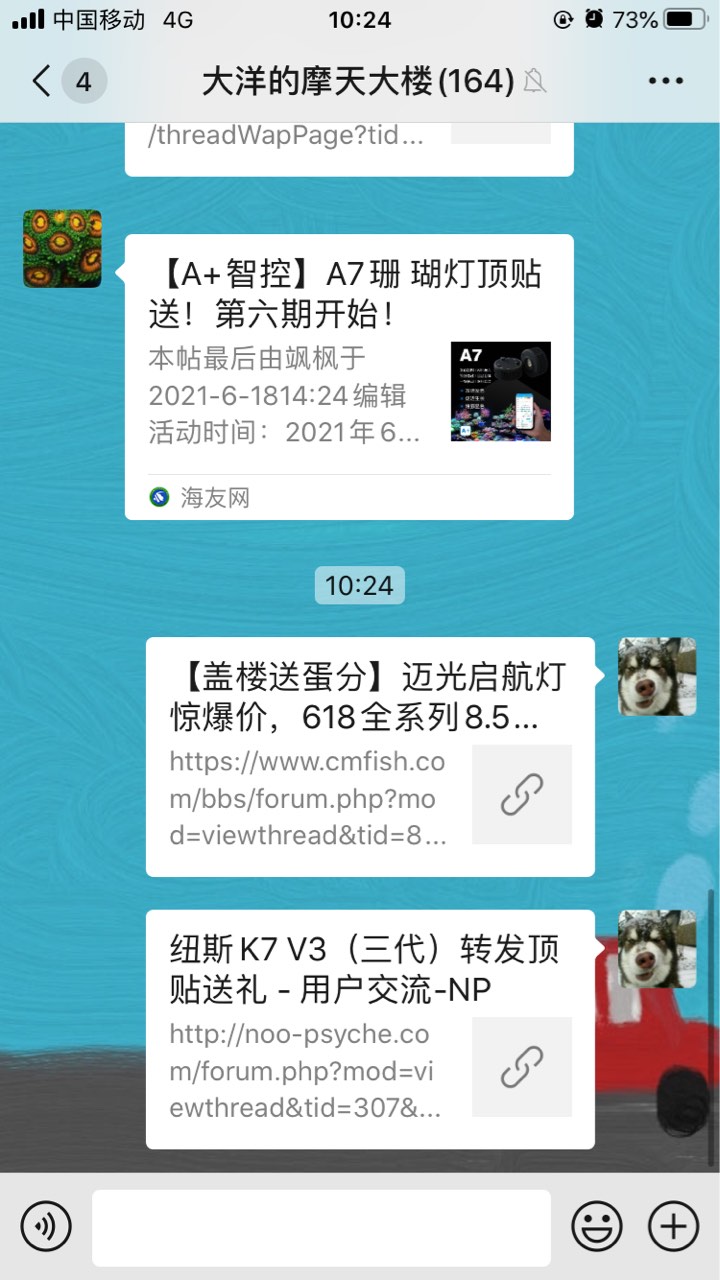Focus the message text field
720x1280 pixels.
pyautogui.click(x=321, y=1227)
